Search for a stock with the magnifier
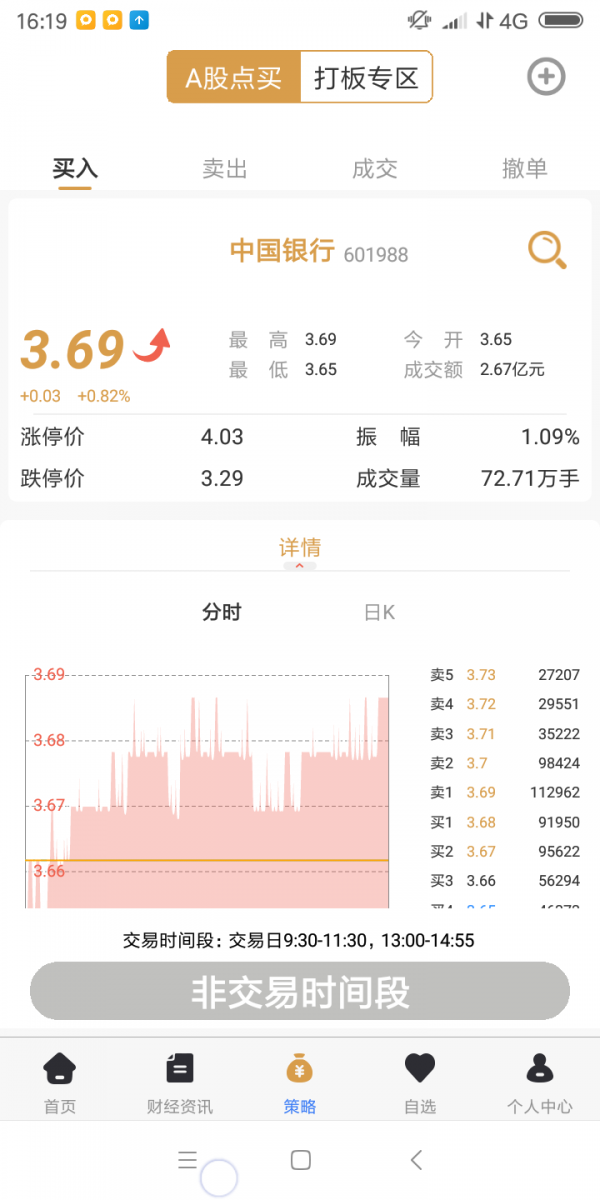This screenshot has width=600, height=1200. point(547,250)
